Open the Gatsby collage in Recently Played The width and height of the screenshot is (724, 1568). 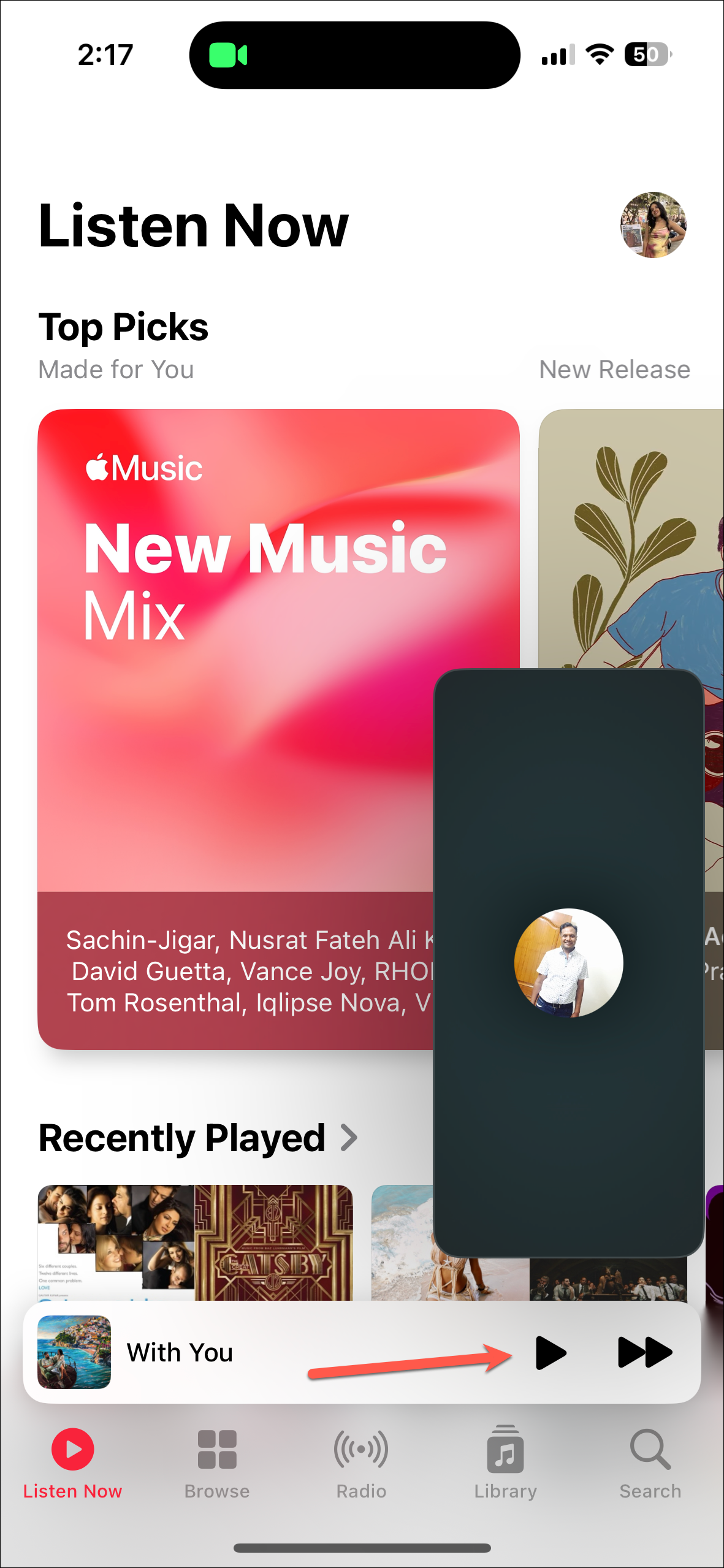[195, 1242]
